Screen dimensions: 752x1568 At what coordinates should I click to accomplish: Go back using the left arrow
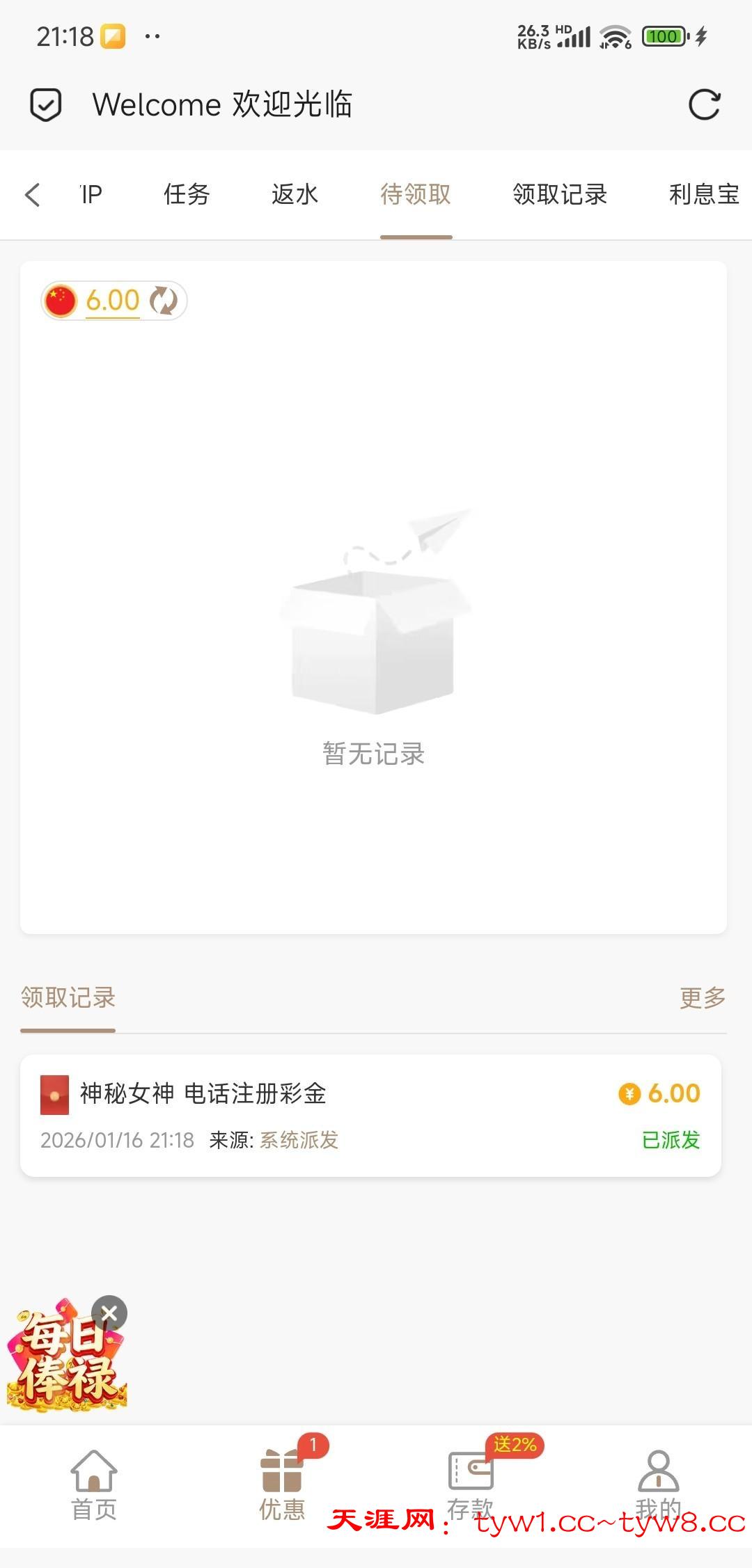click(x=33, y=195)
